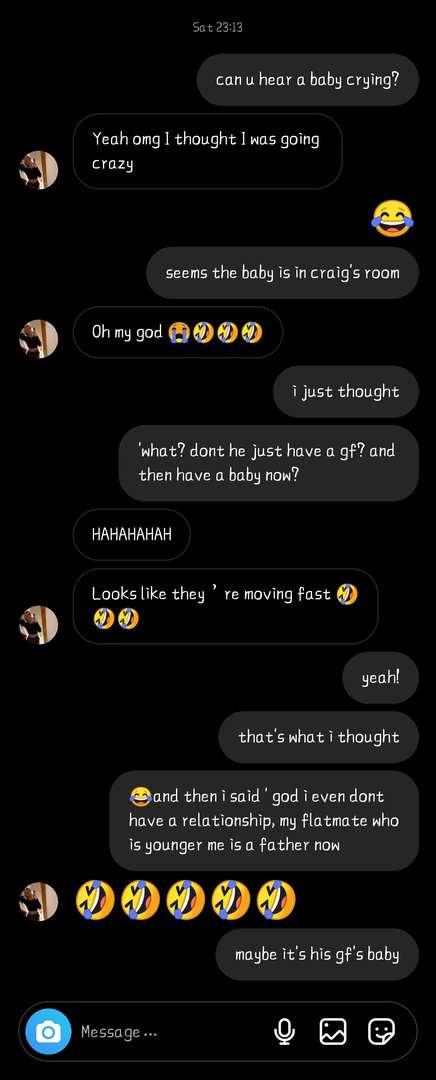
Task: Open the profile picture beside 'Oh my god'
Action: tap(39, 338)
